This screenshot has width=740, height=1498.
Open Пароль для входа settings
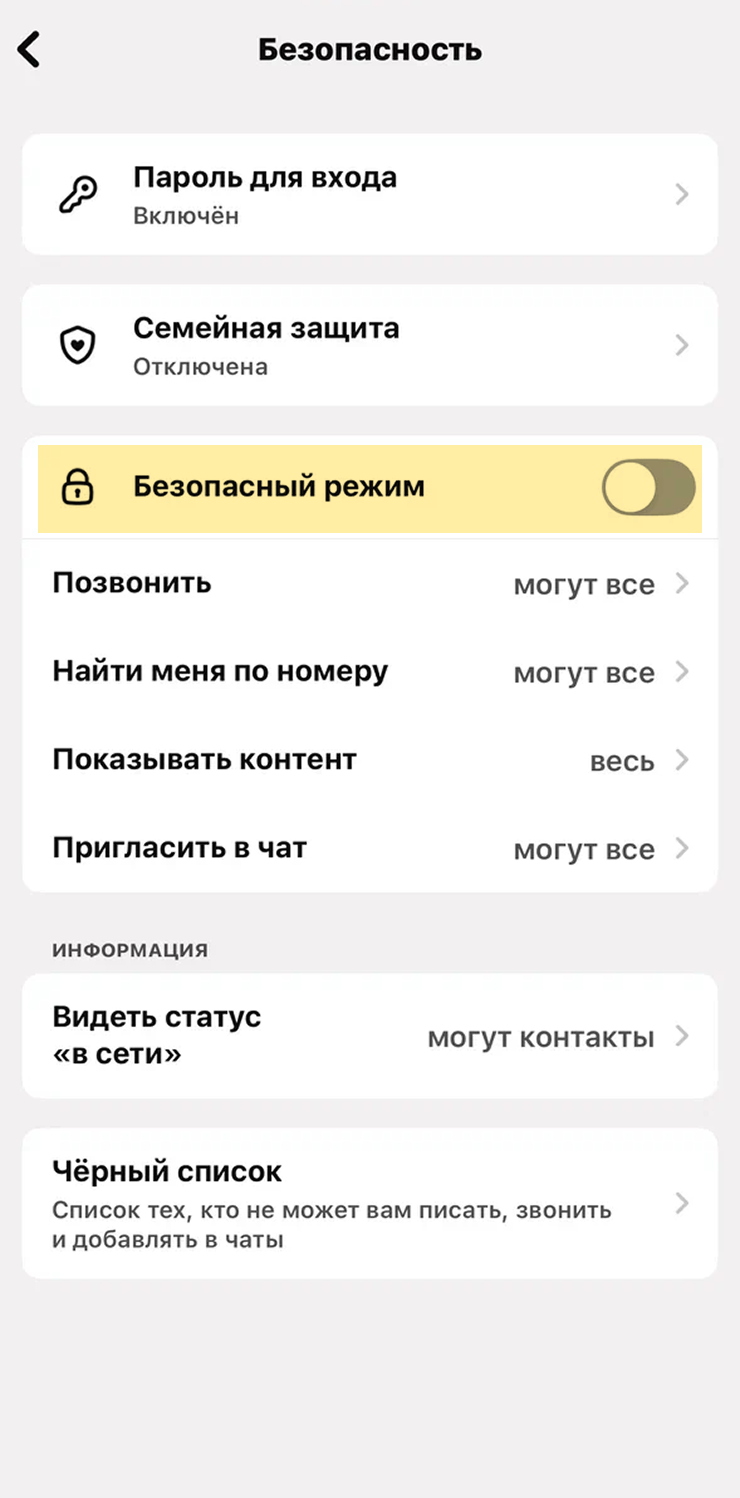369,194
